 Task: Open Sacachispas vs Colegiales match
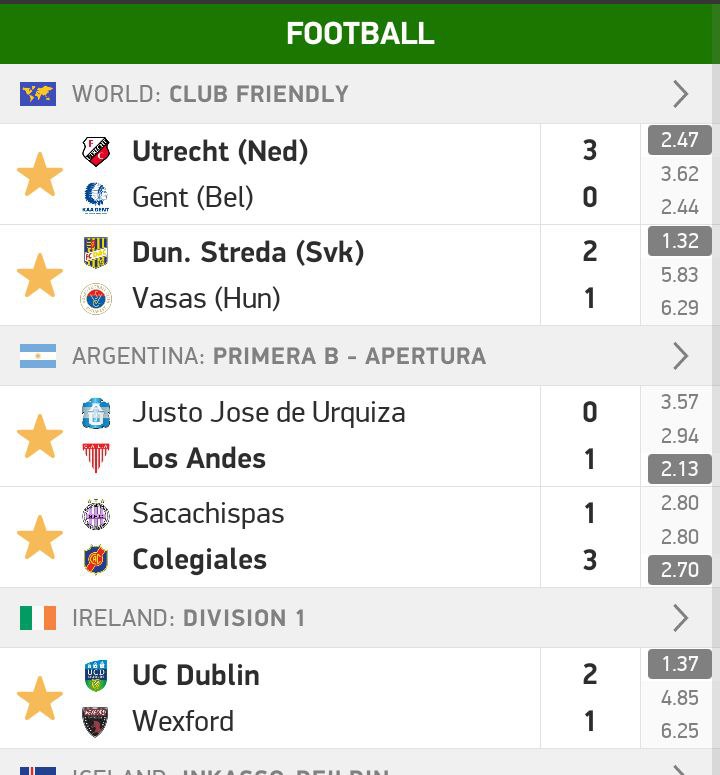[x=300, y=537]
